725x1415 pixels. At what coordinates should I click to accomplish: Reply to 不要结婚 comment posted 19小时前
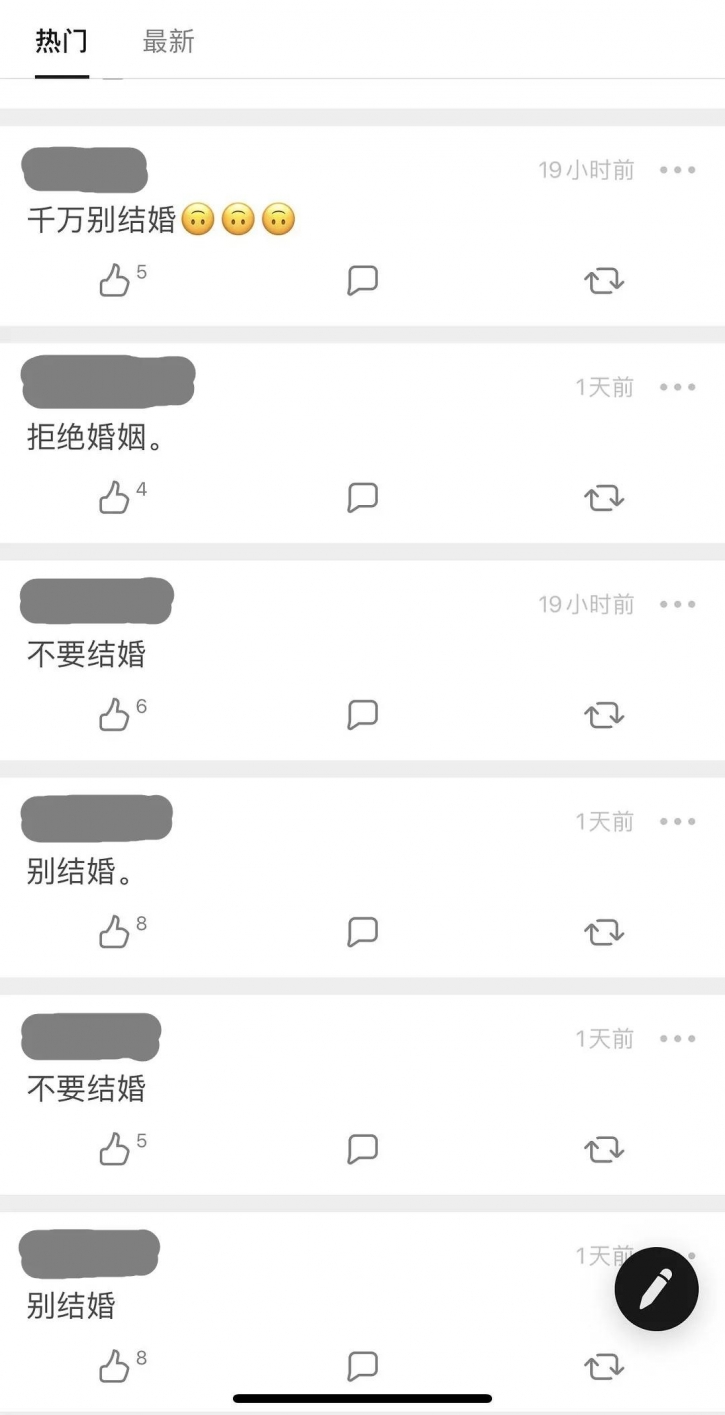coord(362,715)
